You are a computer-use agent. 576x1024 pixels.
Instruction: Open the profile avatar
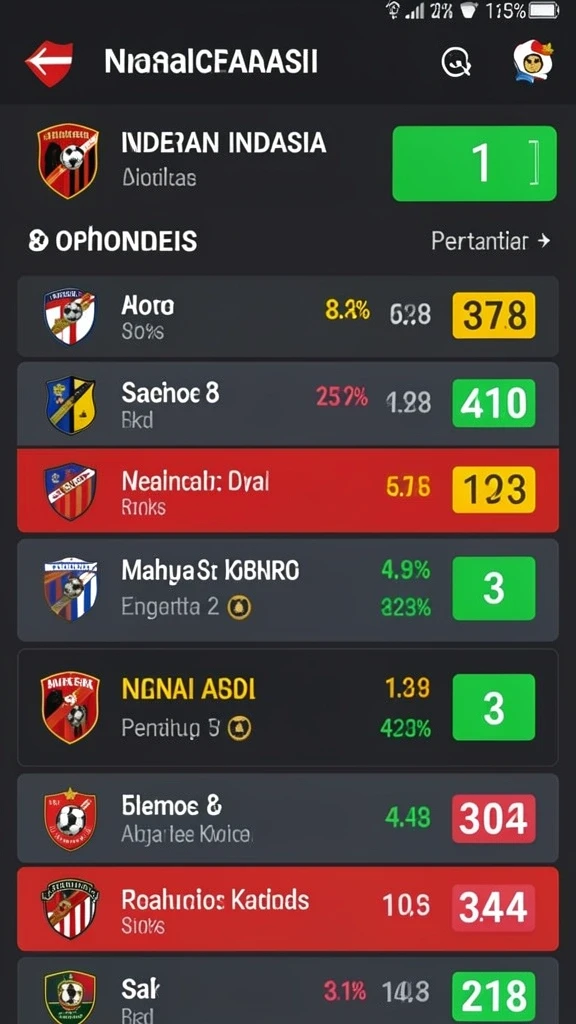pyautogui.click(x=533, y=61)
